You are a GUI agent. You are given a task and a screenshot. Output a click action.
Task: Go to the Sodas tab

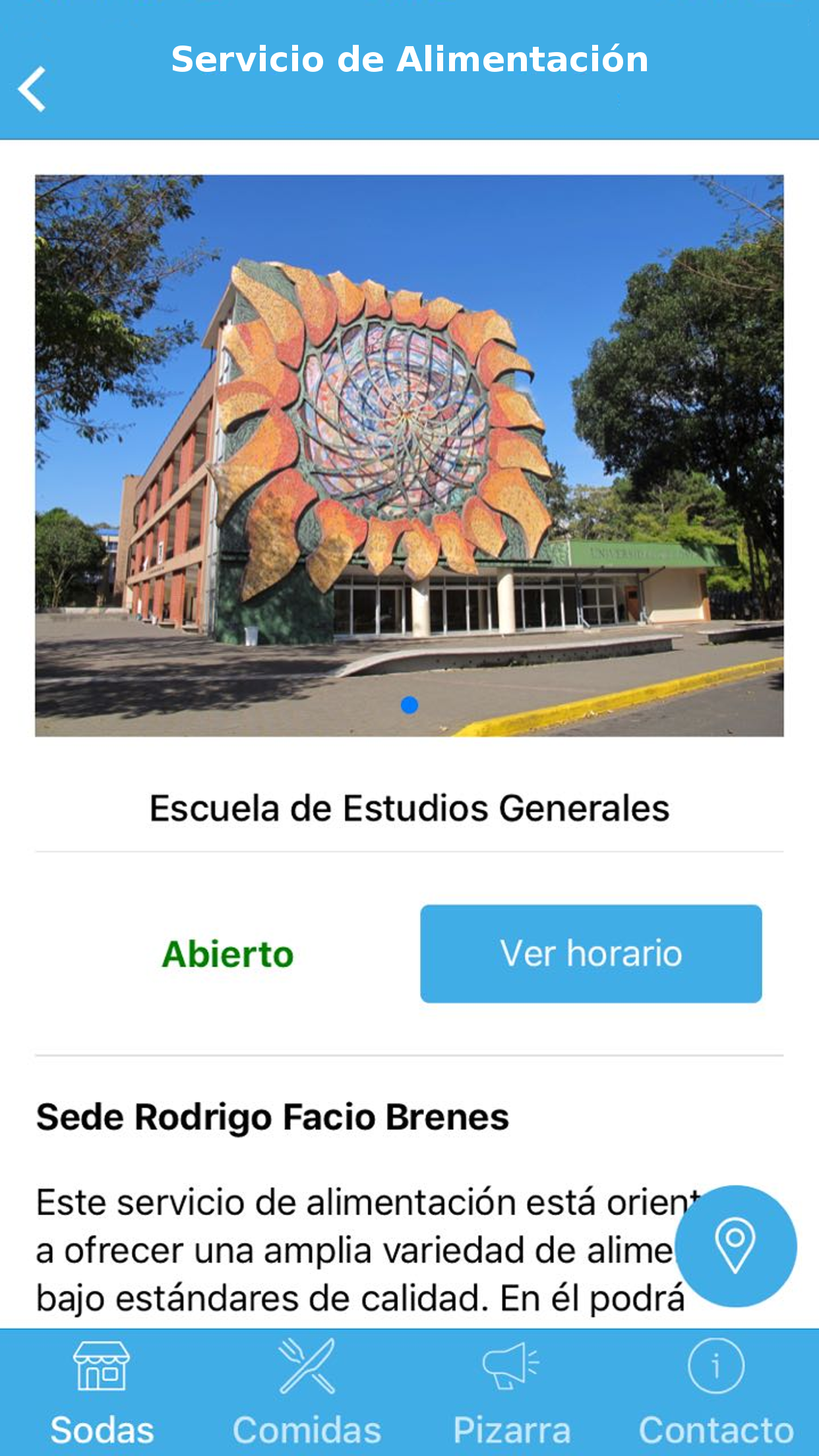point(104,1391)
